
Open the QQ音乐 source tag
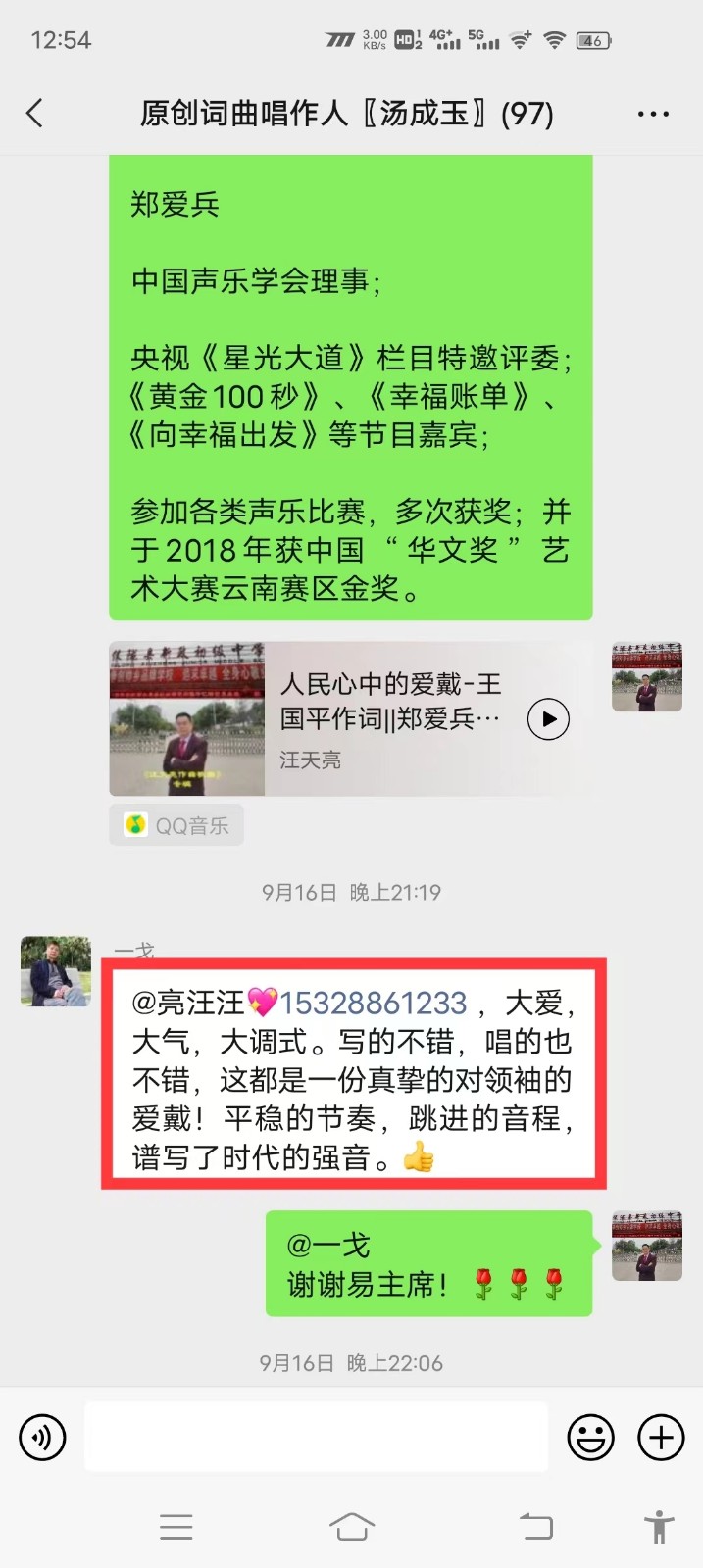click(176, 825)
